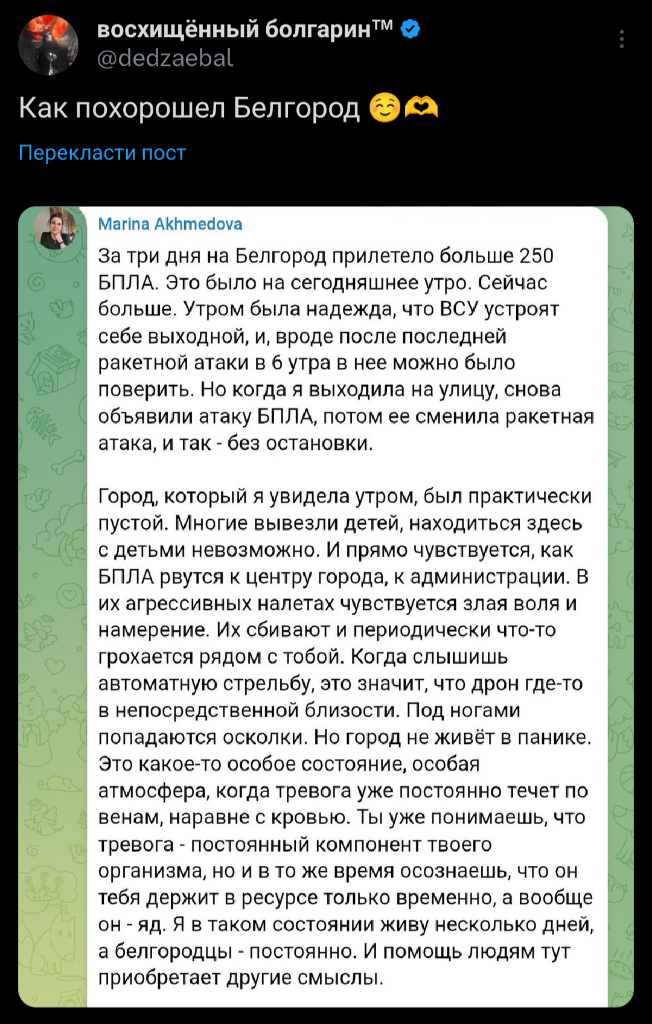View the @dedzaebal profile name
Screen dimensions: 652x1024
pyautogui.click(x=165, y=58)
